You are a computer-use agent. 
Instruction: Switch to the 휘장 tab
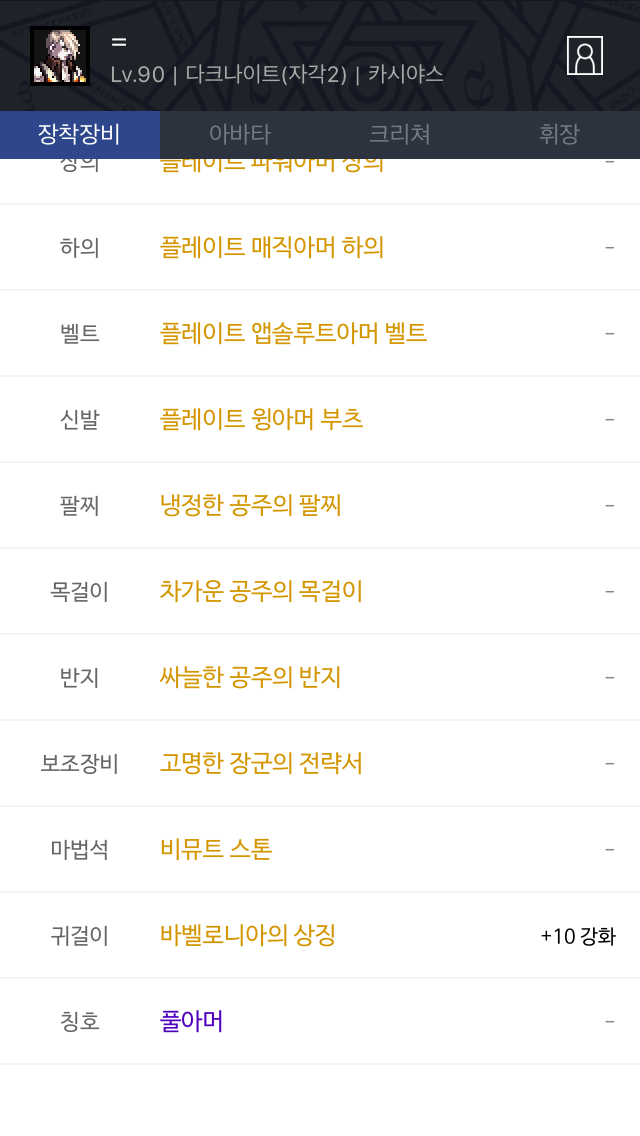click(x=559, y=134)
